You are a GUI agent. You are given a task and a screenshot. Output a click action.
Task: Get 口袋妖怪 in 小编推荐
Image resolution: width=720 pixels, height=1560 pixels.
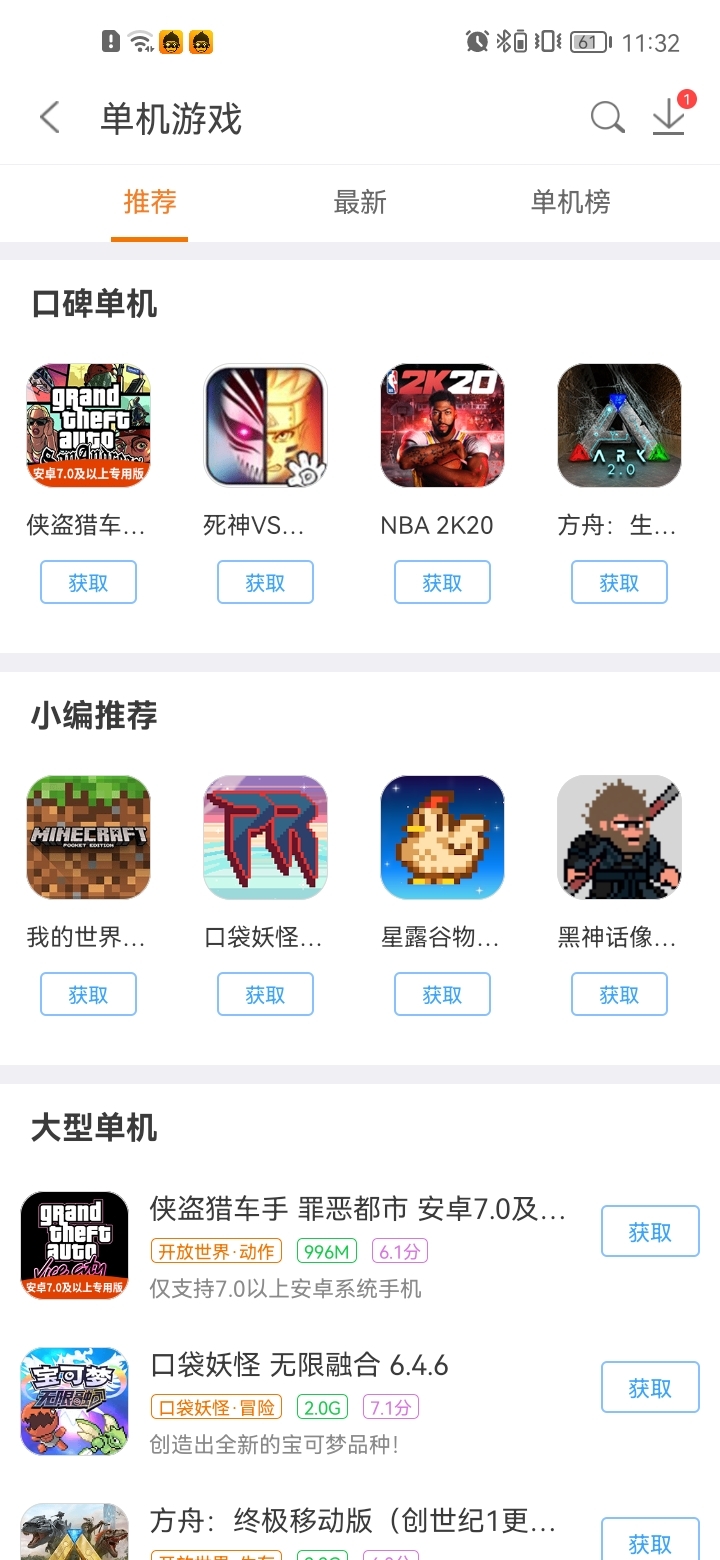coord(265,994)
